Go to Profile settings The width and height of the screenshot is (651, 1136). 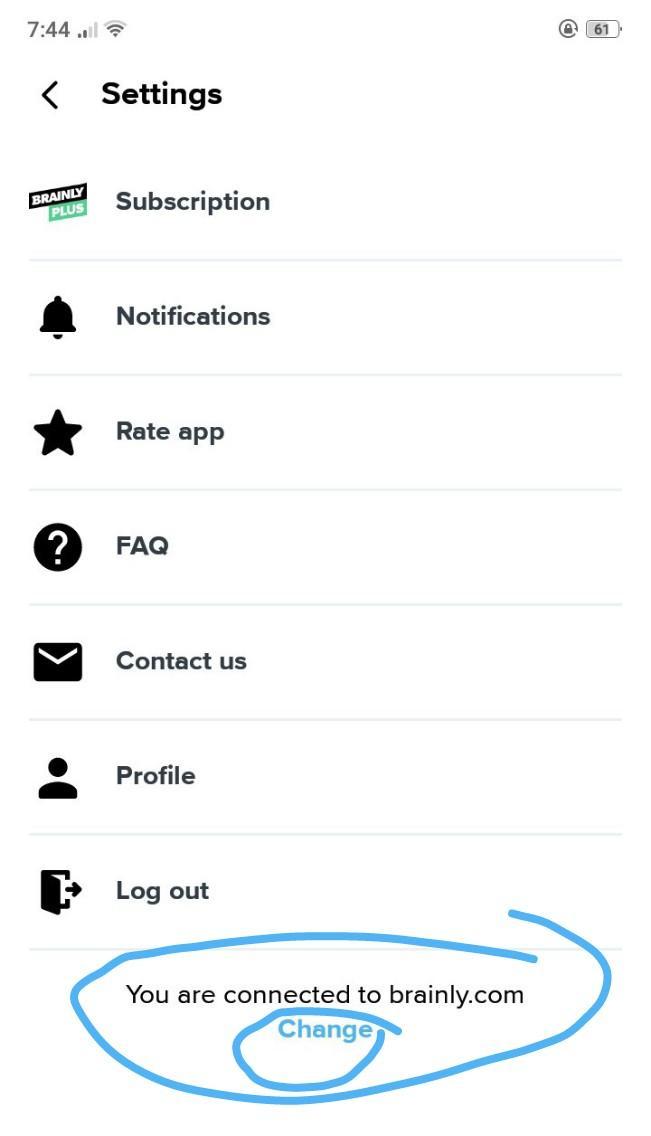tap(155, 776)
